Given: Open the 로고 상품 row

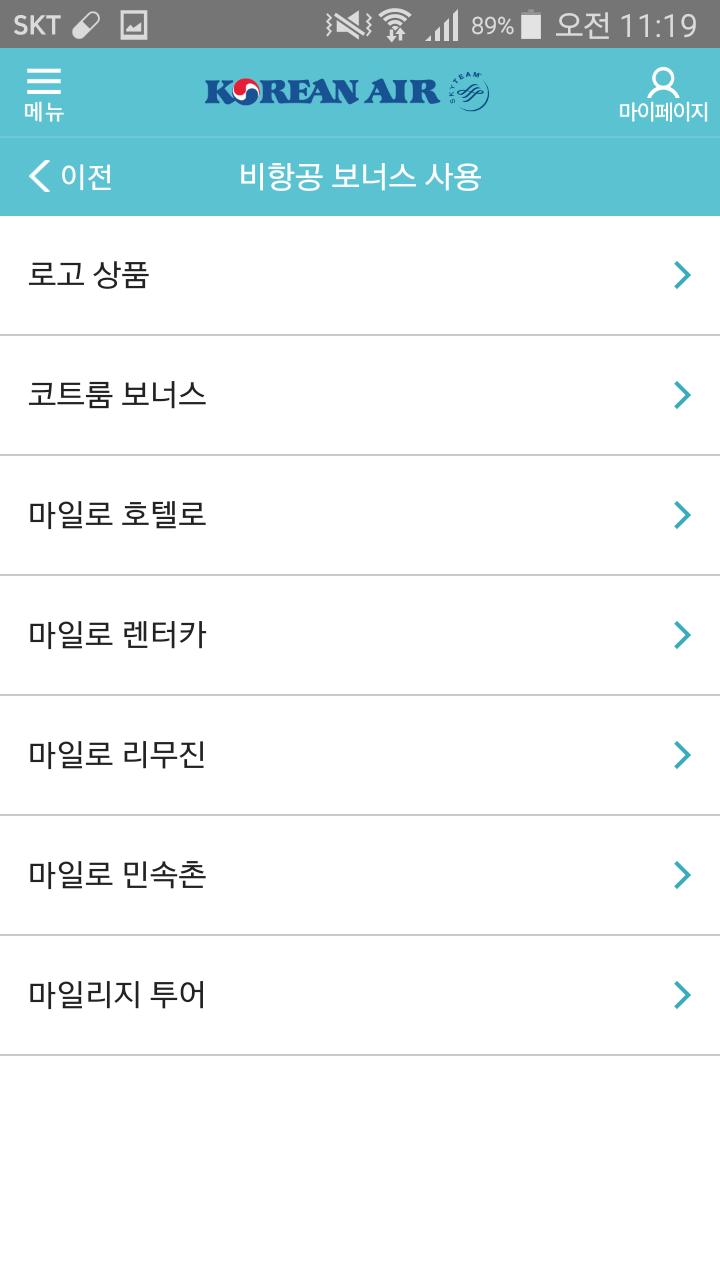Looking at the screenshot, I should tap(360, 275).
